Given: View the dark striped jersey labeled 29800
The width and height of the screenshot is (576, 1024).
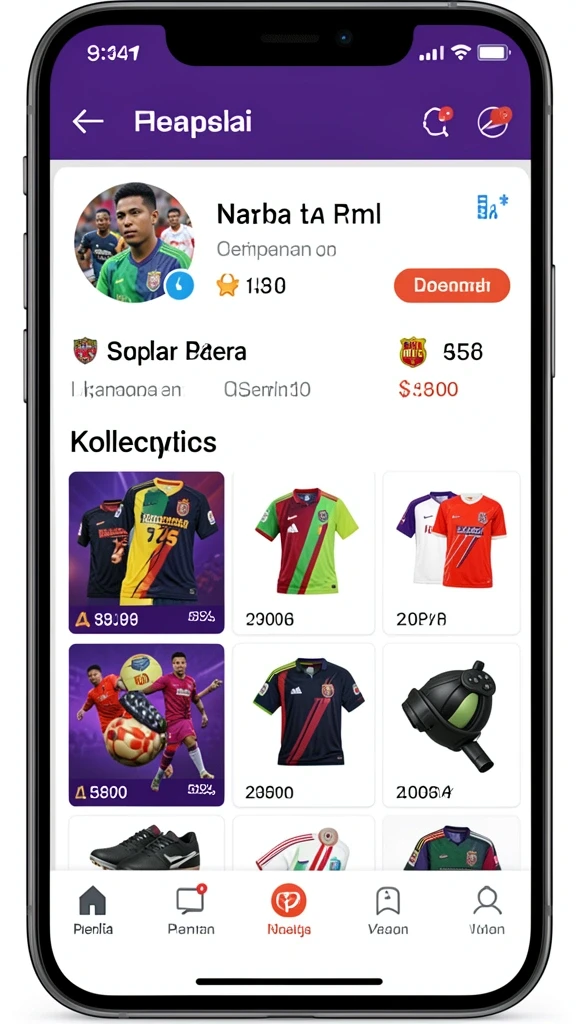Looking at the screenshot, I should point(304,725).
